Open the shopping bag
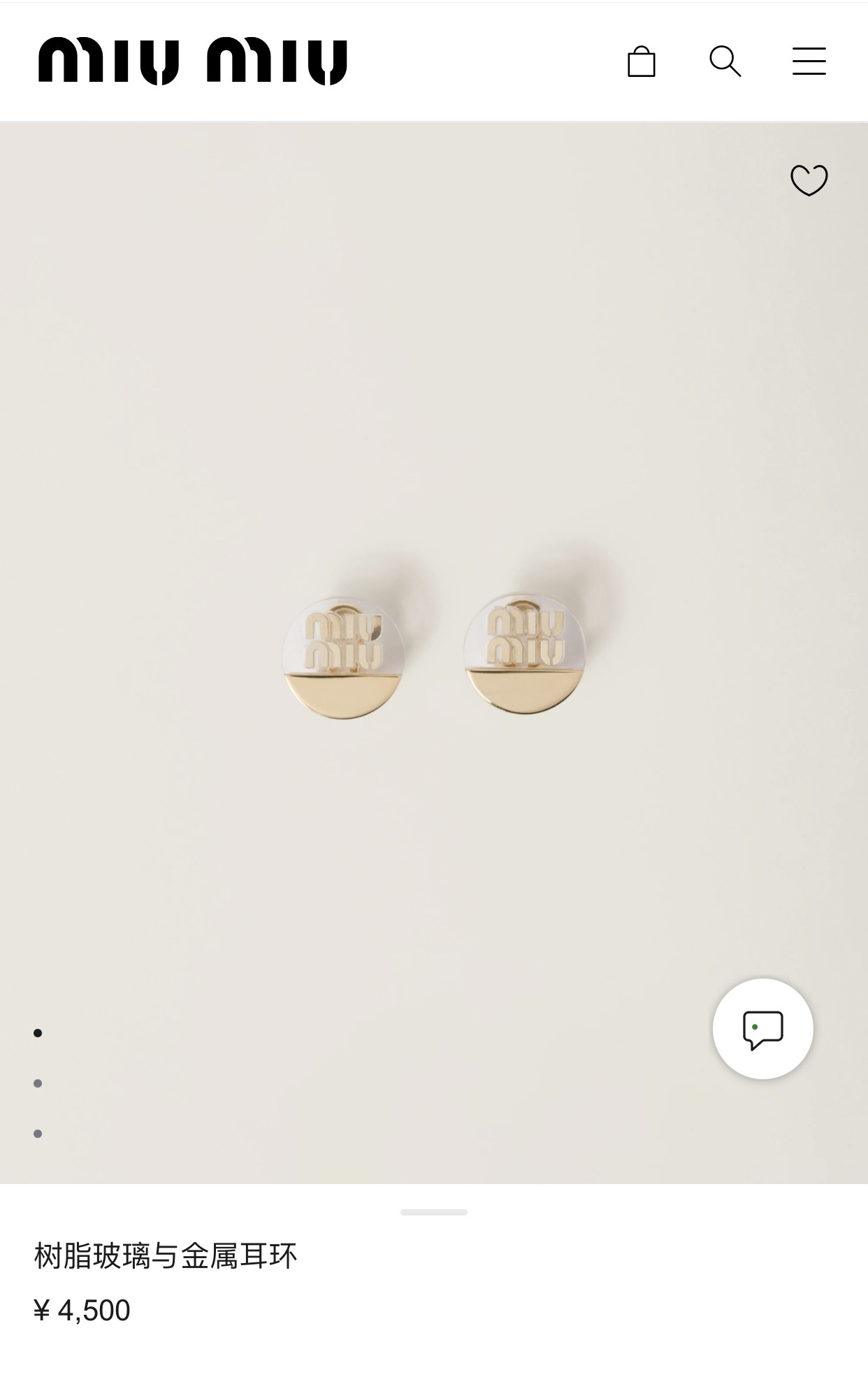868x1377 pixels. pos(641,62)
